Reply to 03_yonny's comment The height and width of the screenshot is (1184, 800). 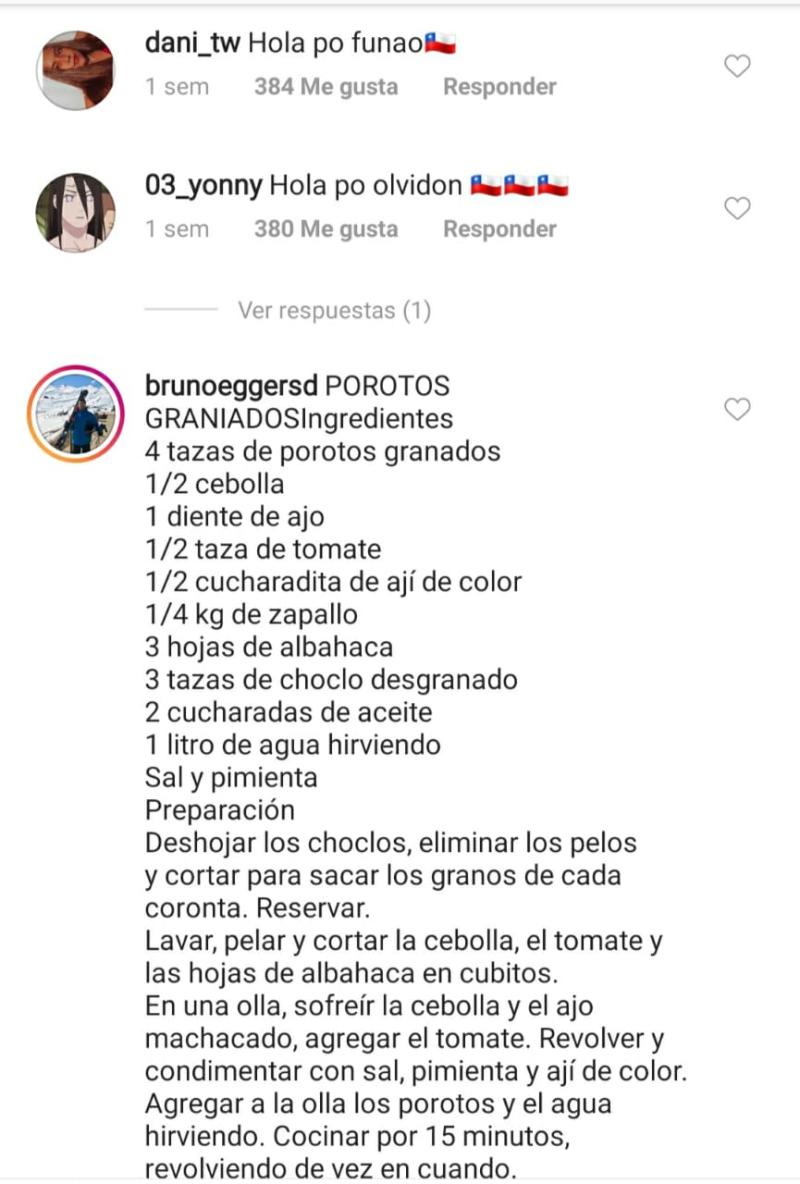pos(499,229)
